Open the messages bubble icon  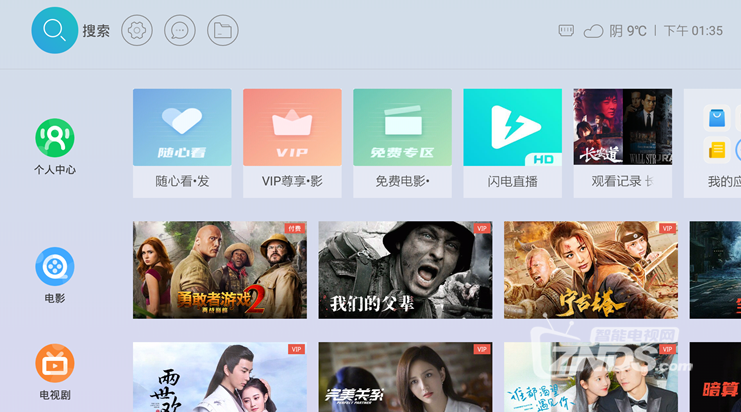[x=180, y=30]
